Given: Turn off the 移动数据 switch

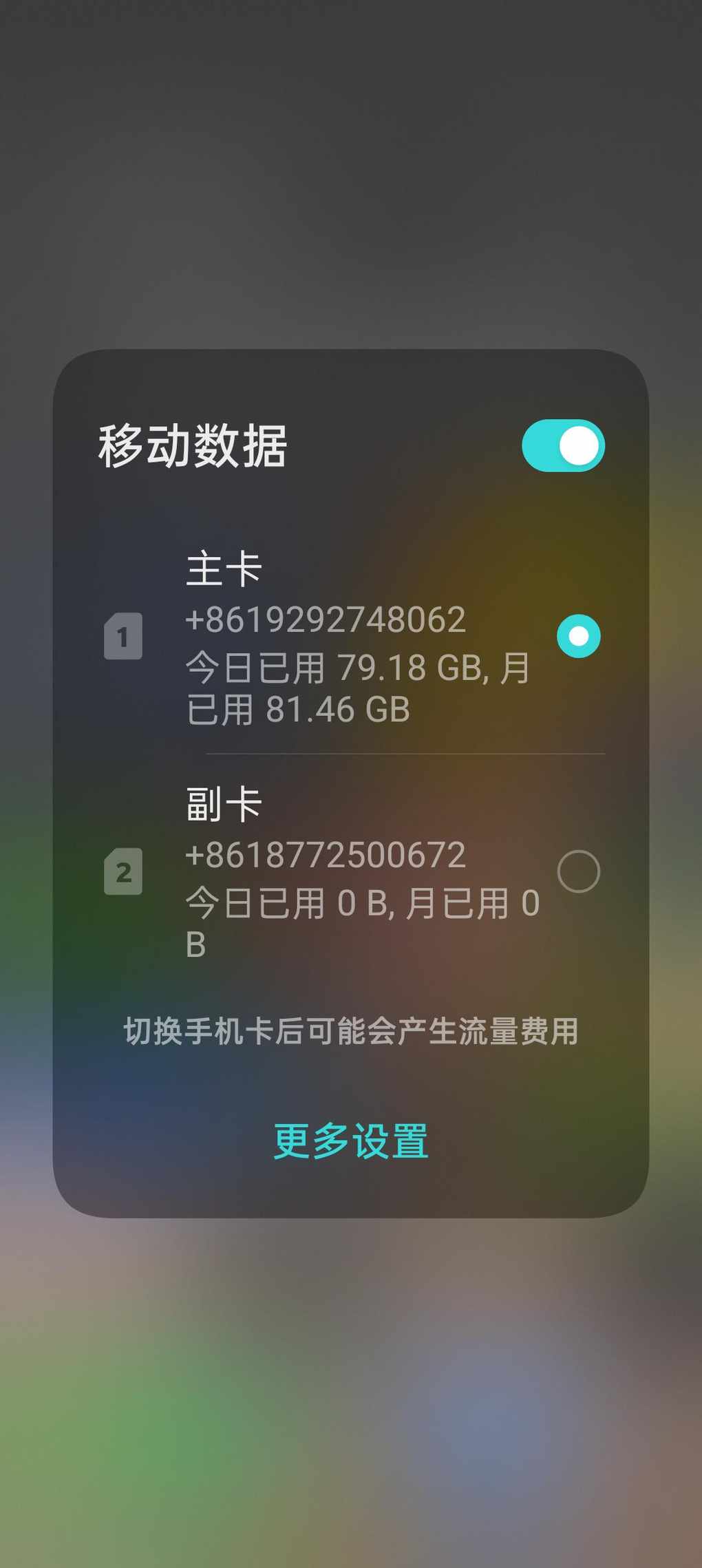Looking at the screenshot, I should click(x=563, y=445).
